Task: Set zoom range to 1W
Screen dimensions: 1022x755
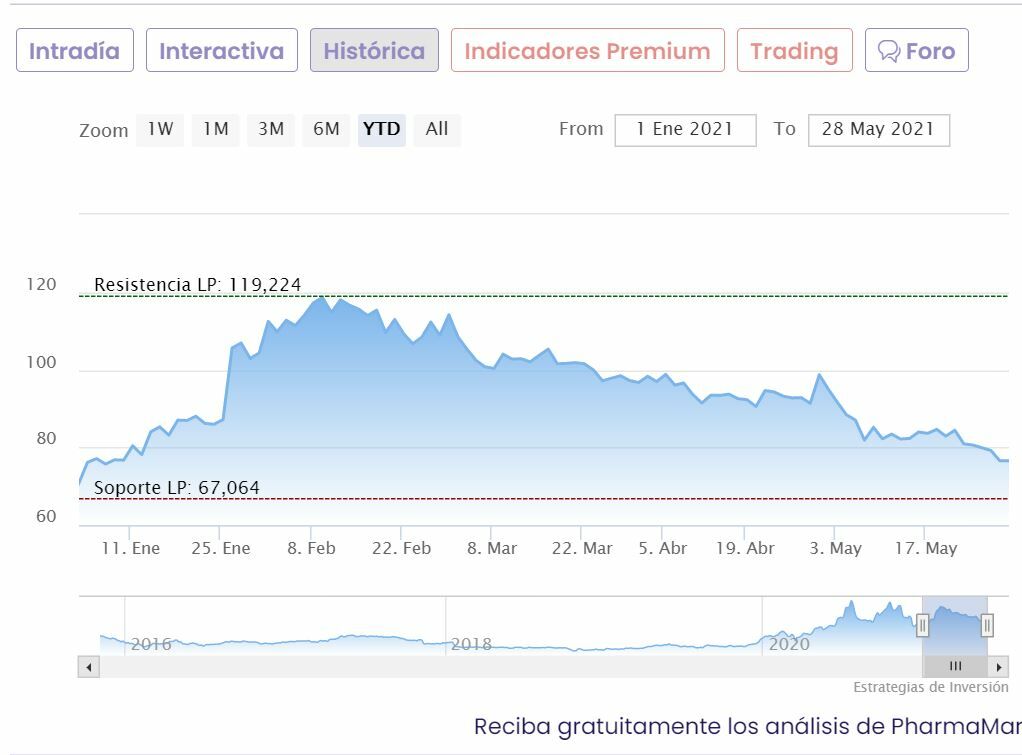Action: click(x=160, y=129)
